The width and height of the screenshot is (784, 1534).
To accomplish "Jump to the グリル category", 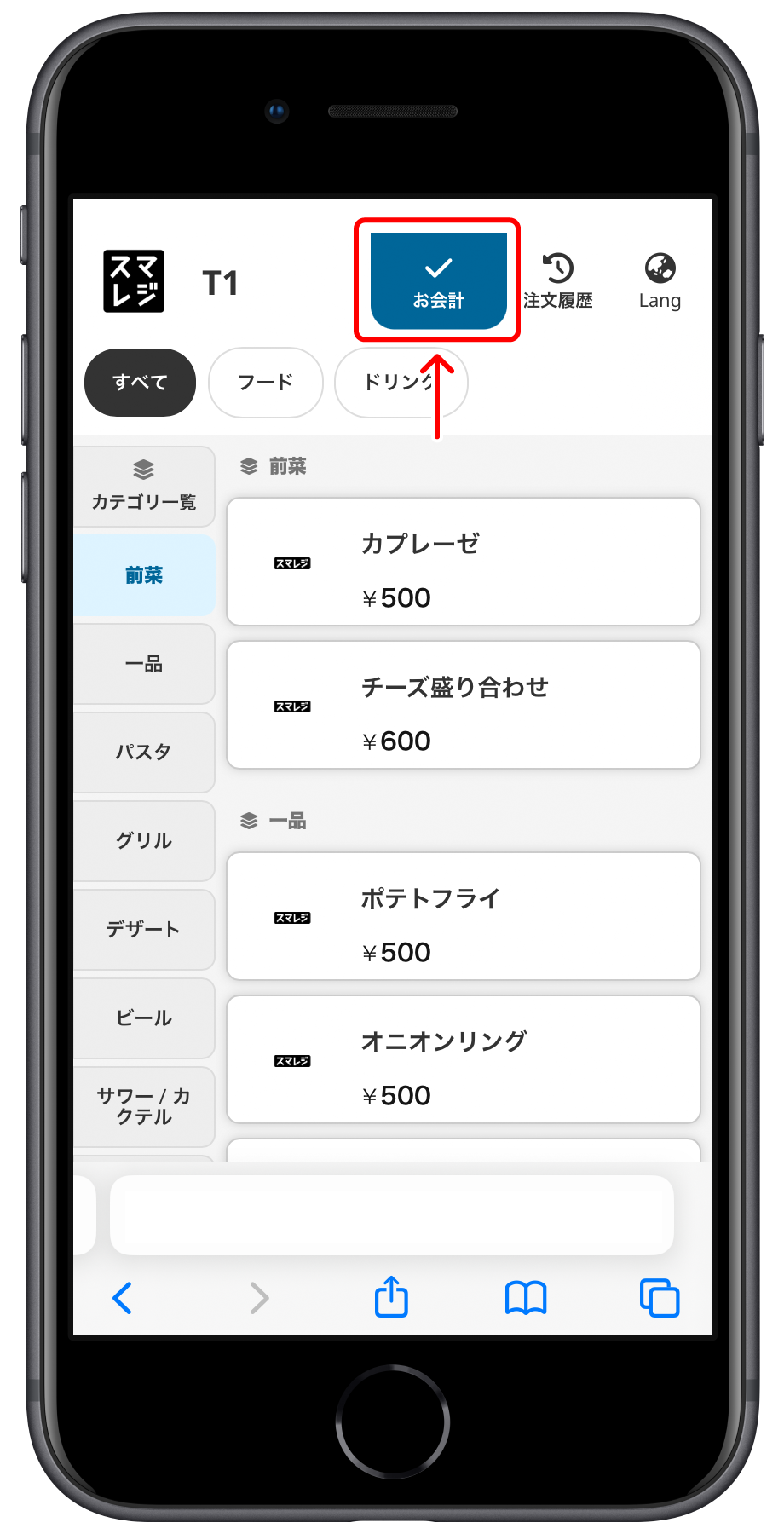I will pos(144,841).
